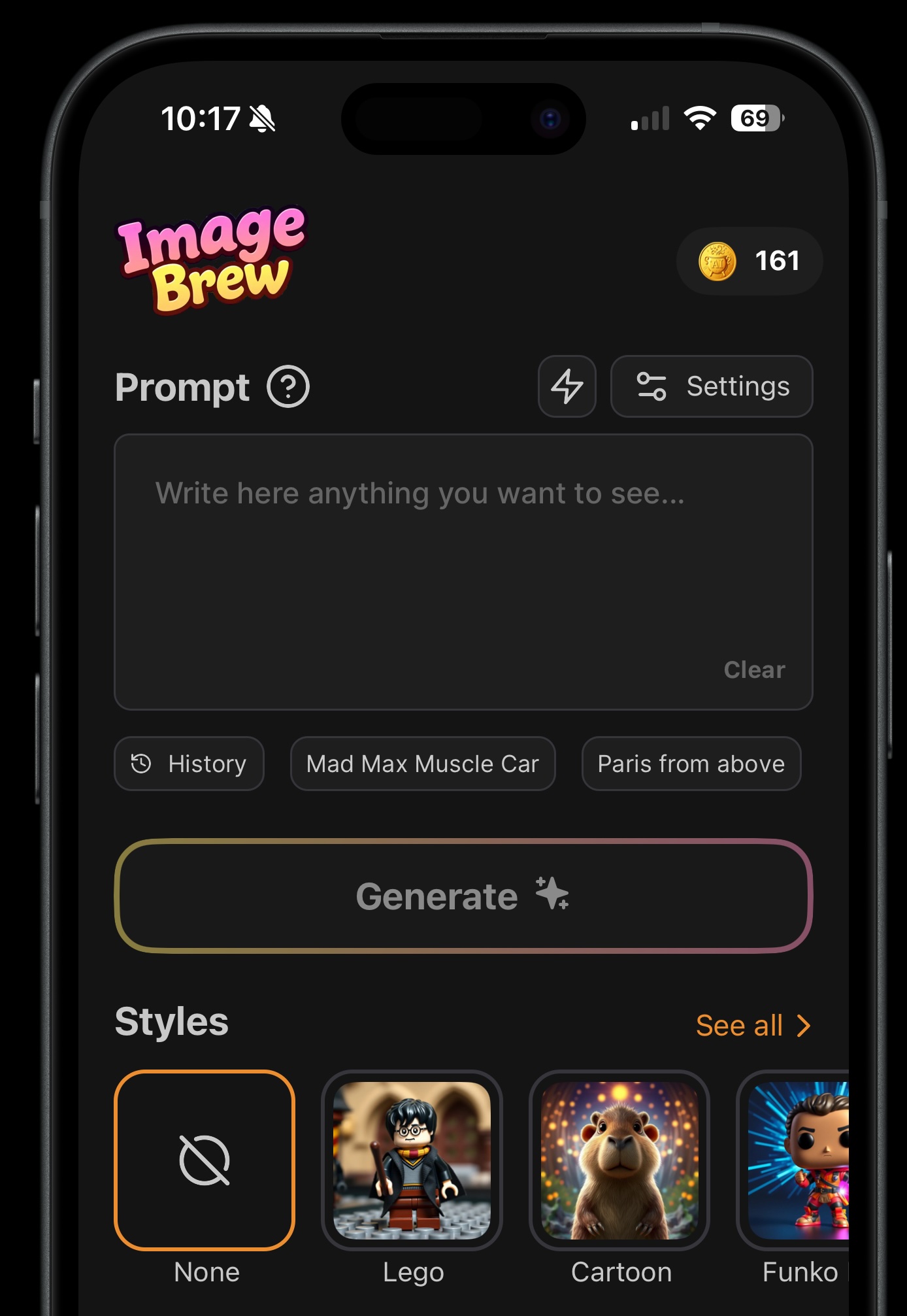See all styles
The image size is (907, 1316).
pos(753,1025)
